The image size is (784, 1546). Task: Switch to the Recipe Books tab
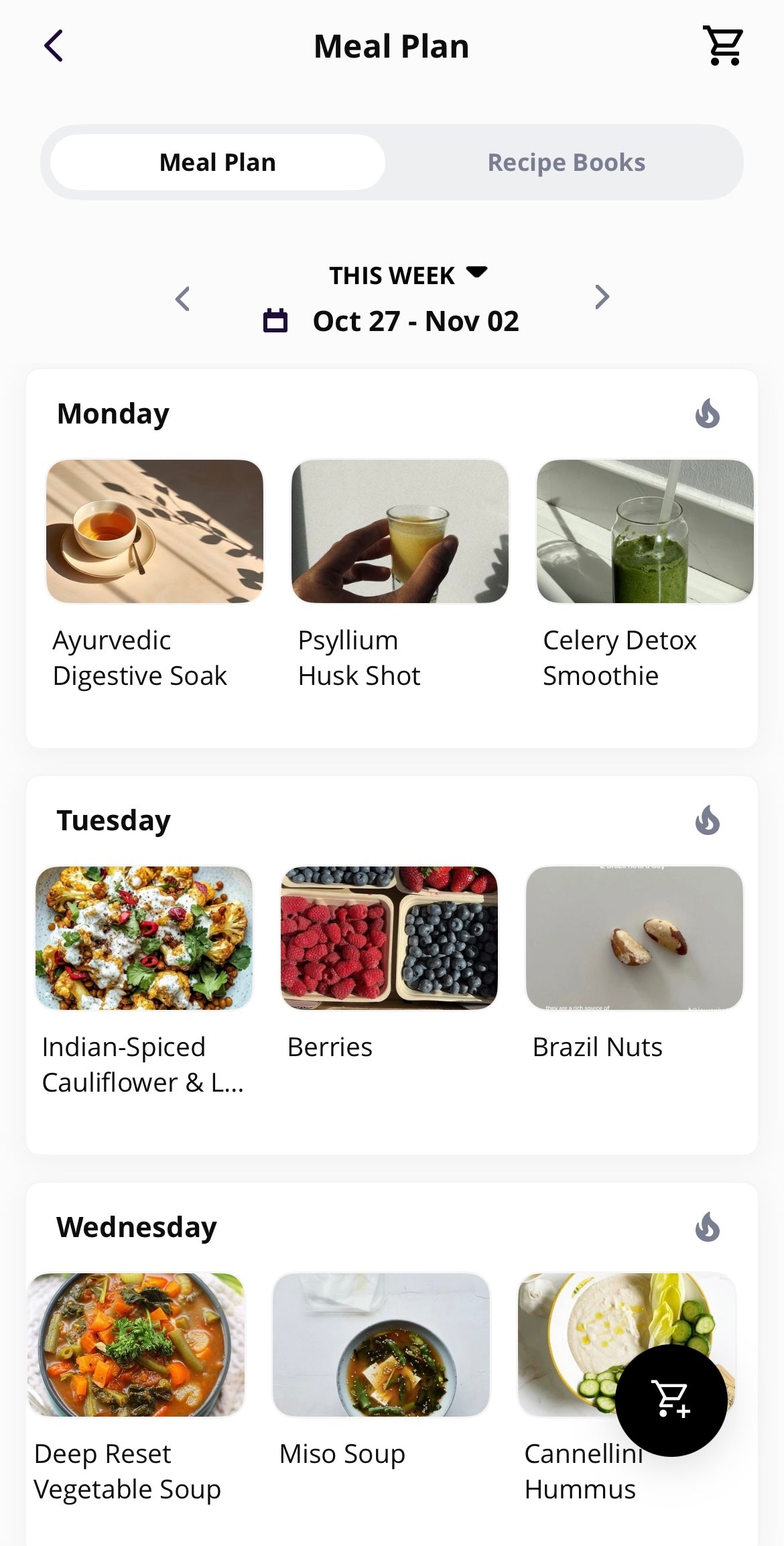pyautogui.click(x=566, y=162)
